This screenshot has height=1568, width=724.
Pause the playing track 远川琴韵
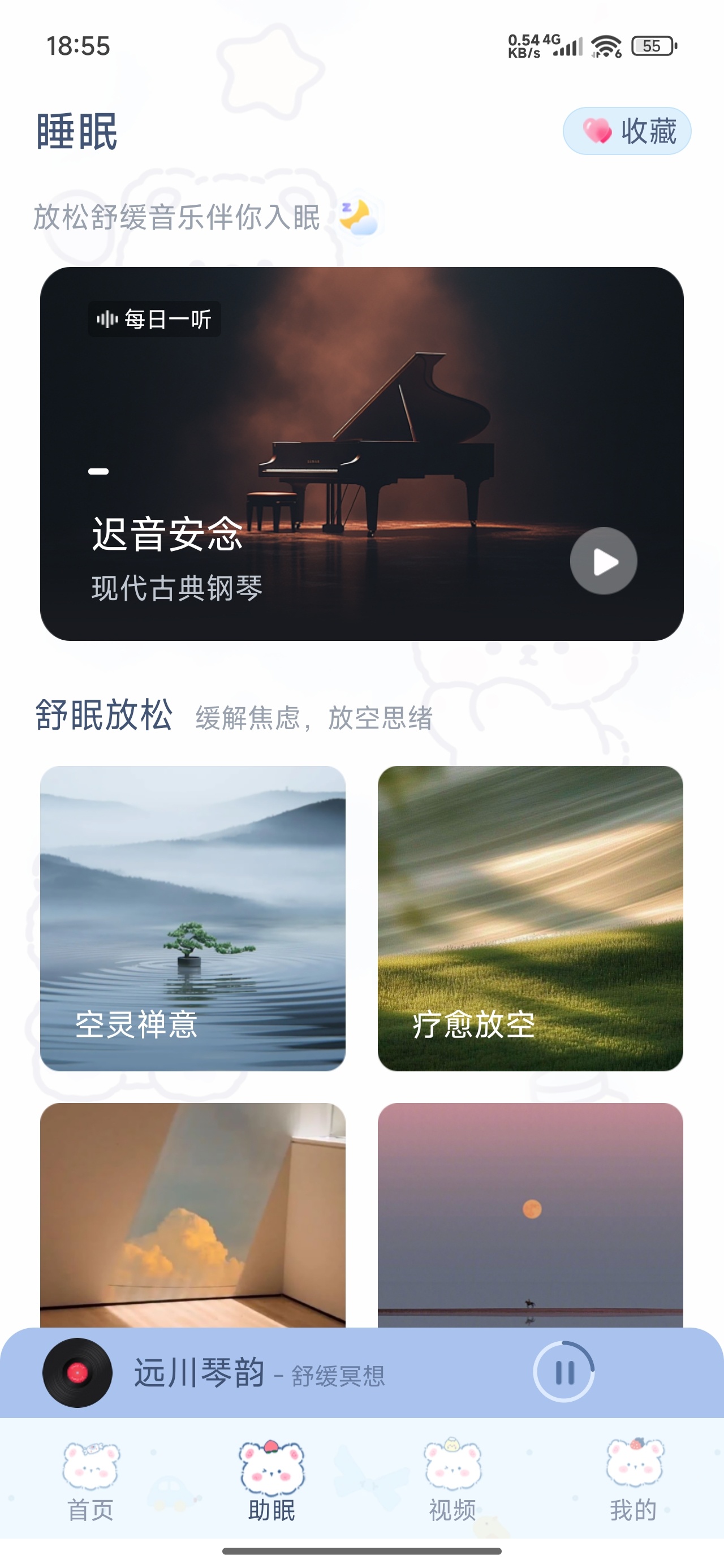coord(564,1372)
